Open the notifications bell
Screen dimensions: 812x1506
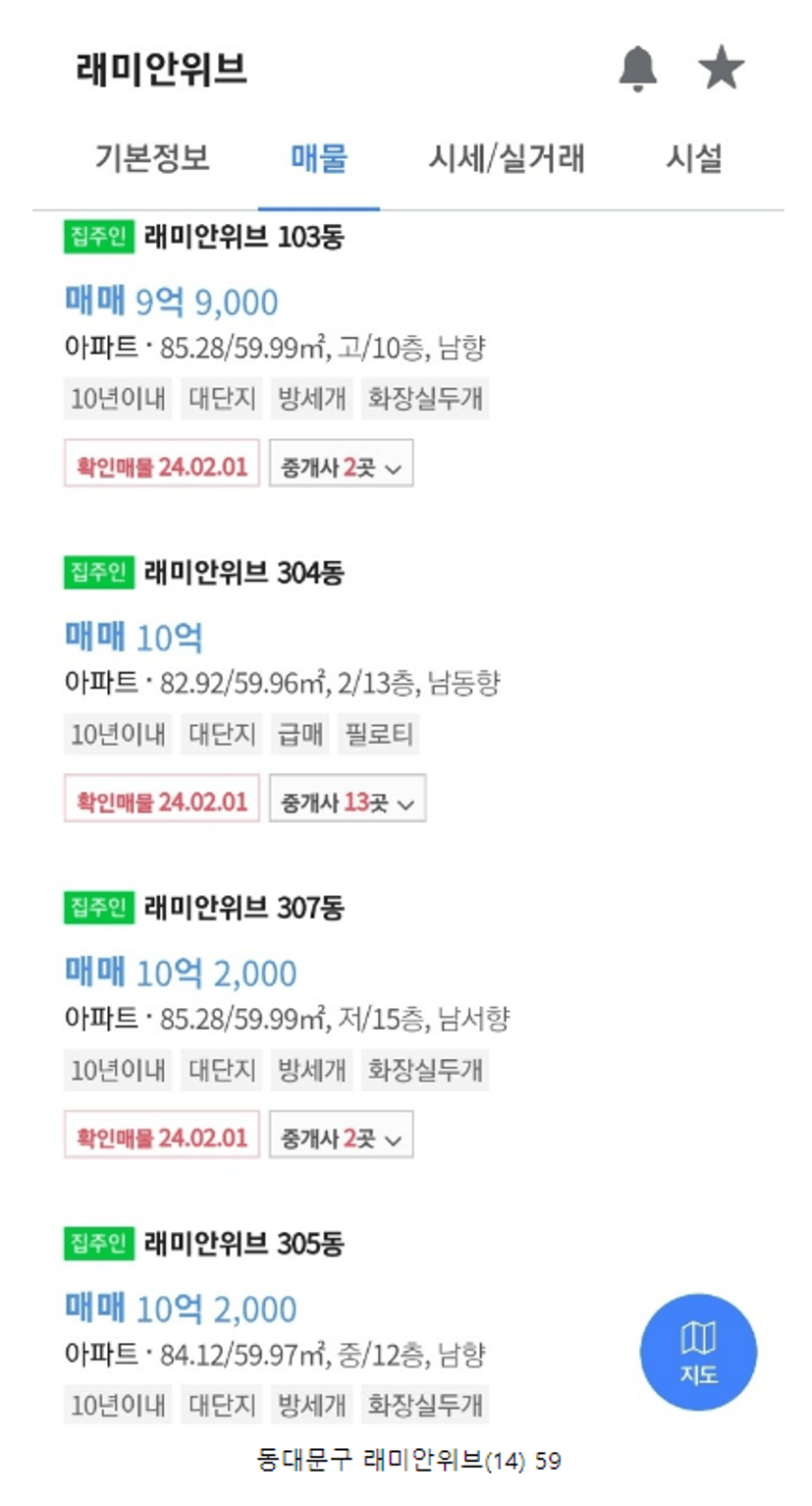coord(637,70)
